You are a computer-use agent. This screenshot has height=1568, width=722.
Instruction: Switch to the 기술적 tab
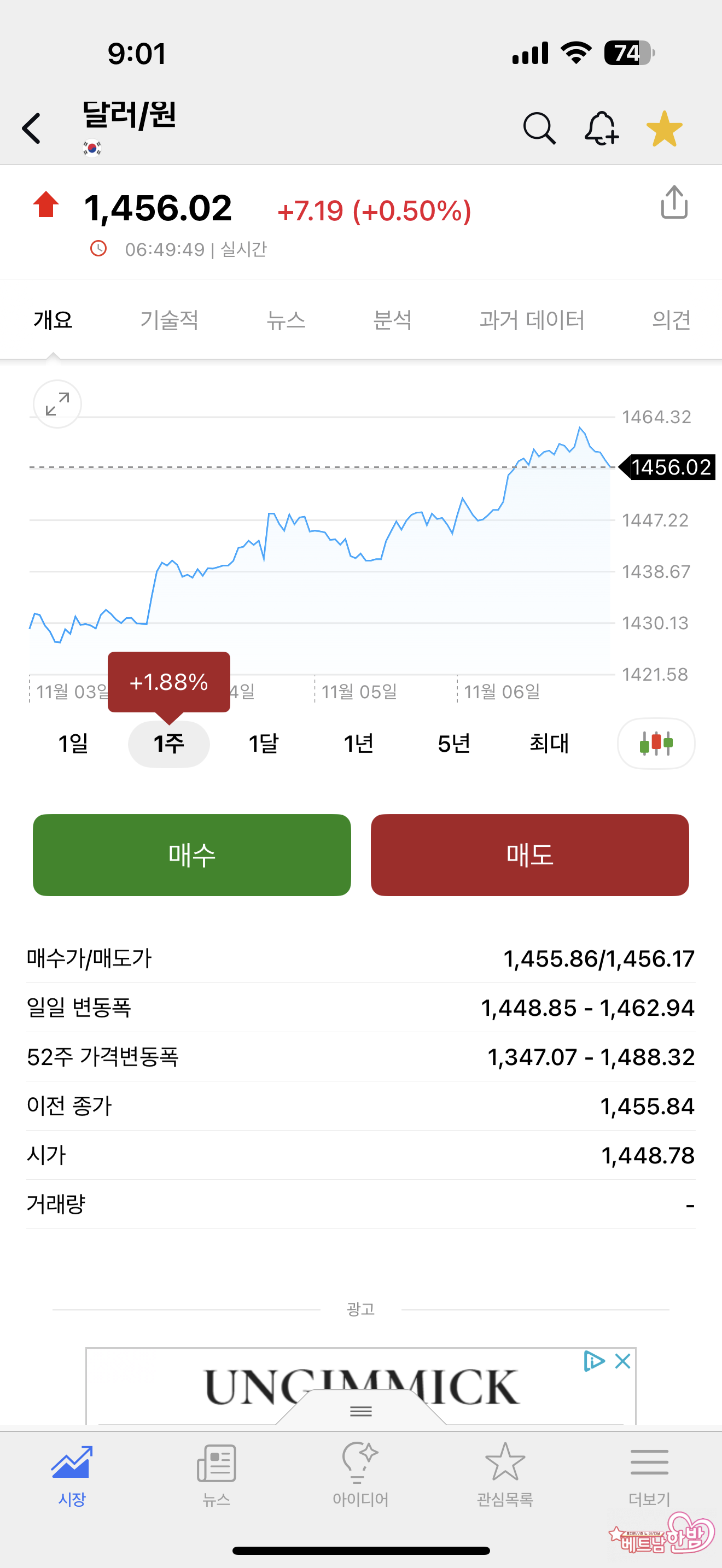pos(169,320)
